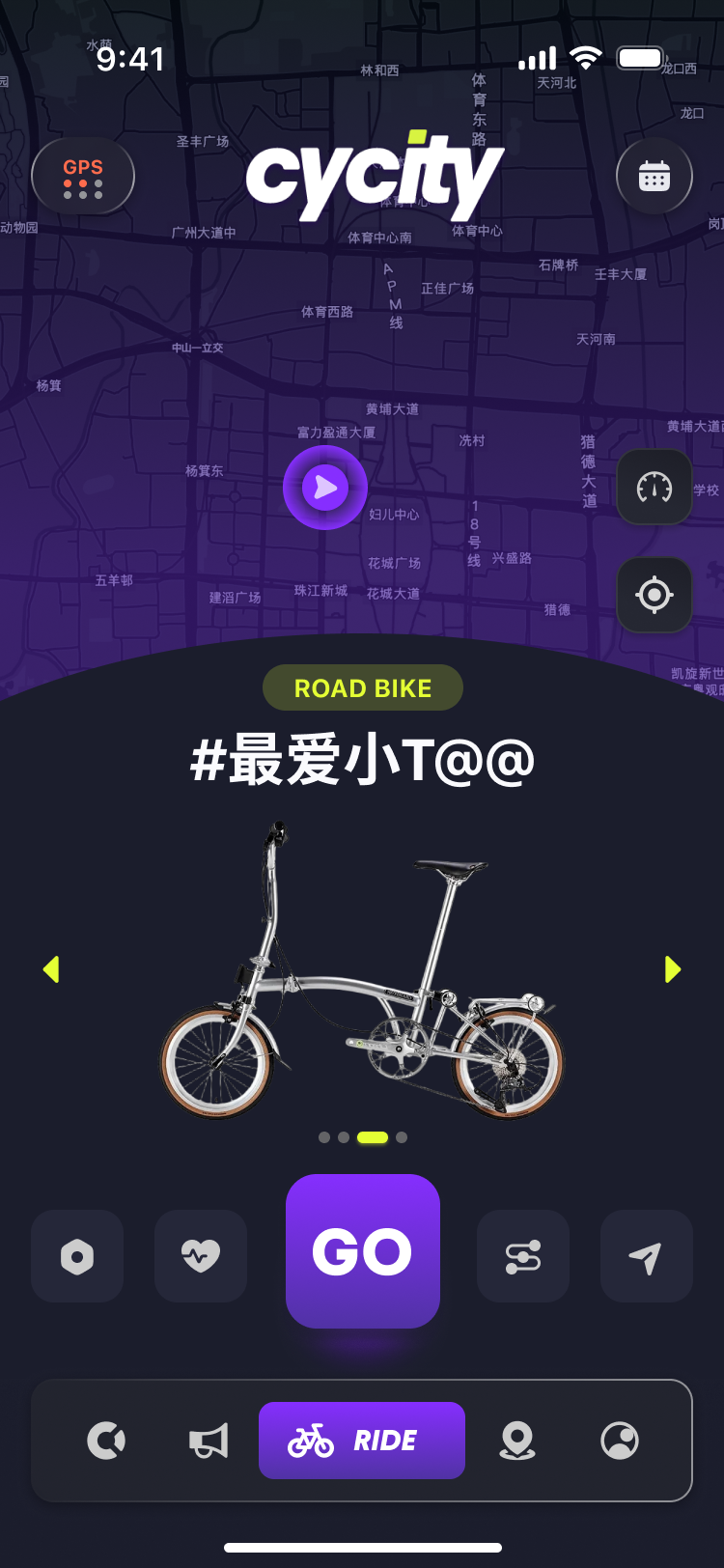Open heart rate monitoring via the heart icon

201,1256
